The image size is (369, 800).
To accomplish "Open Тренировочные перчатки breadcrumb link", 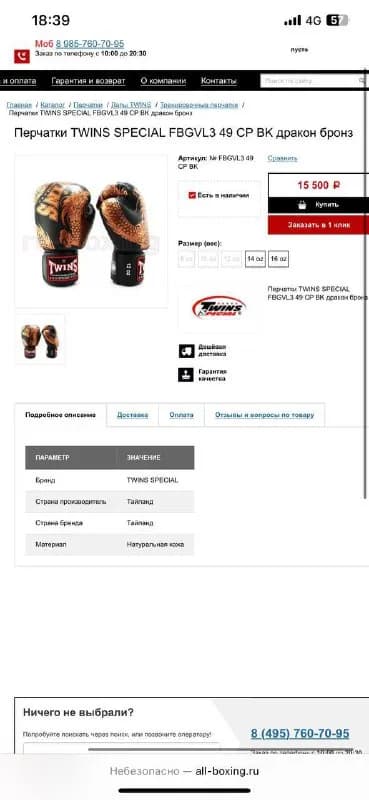I will tap(199, 105).
